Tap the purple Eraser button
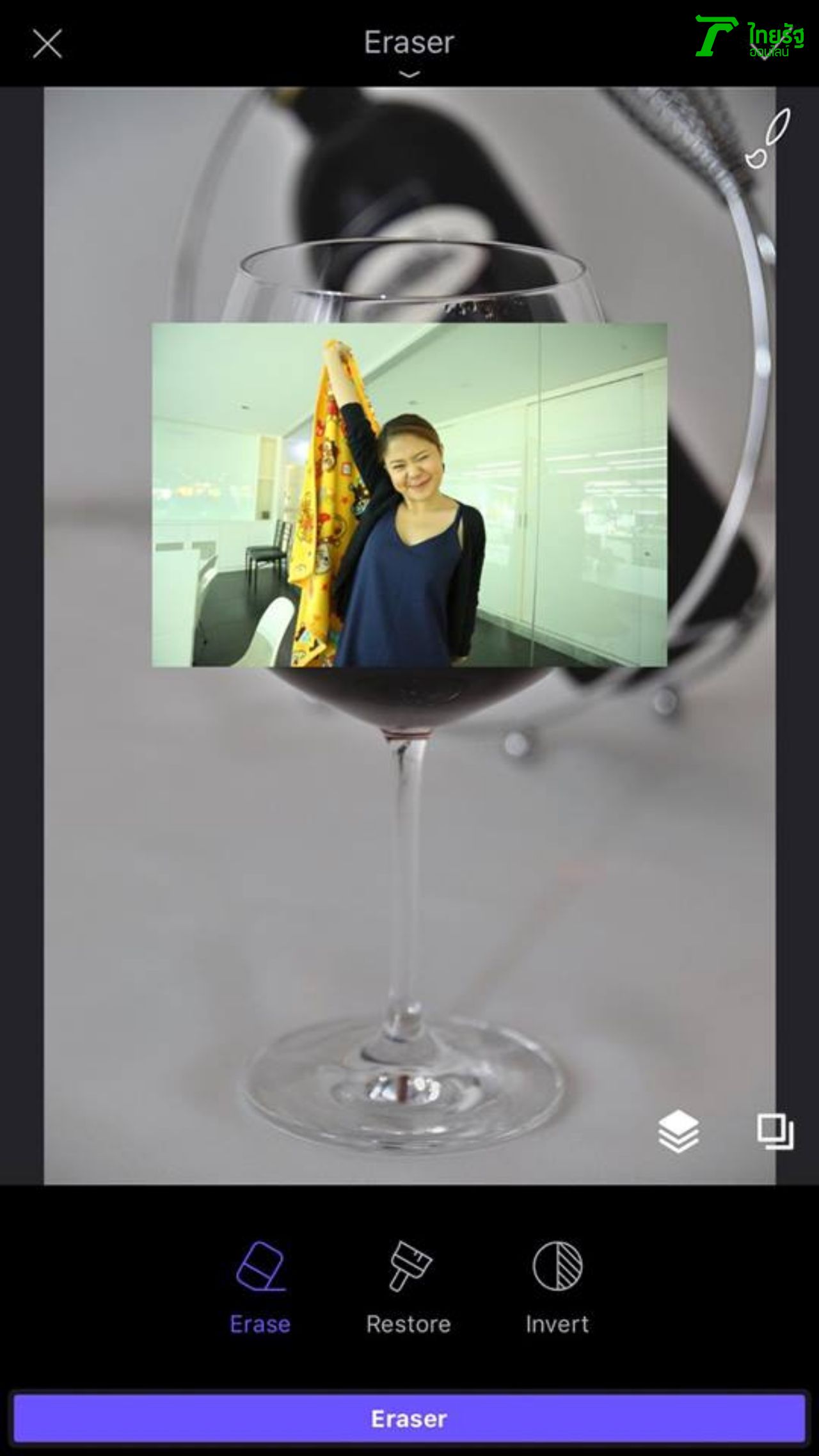This screenshot has height=1456, width=819. click(409, 1419)
